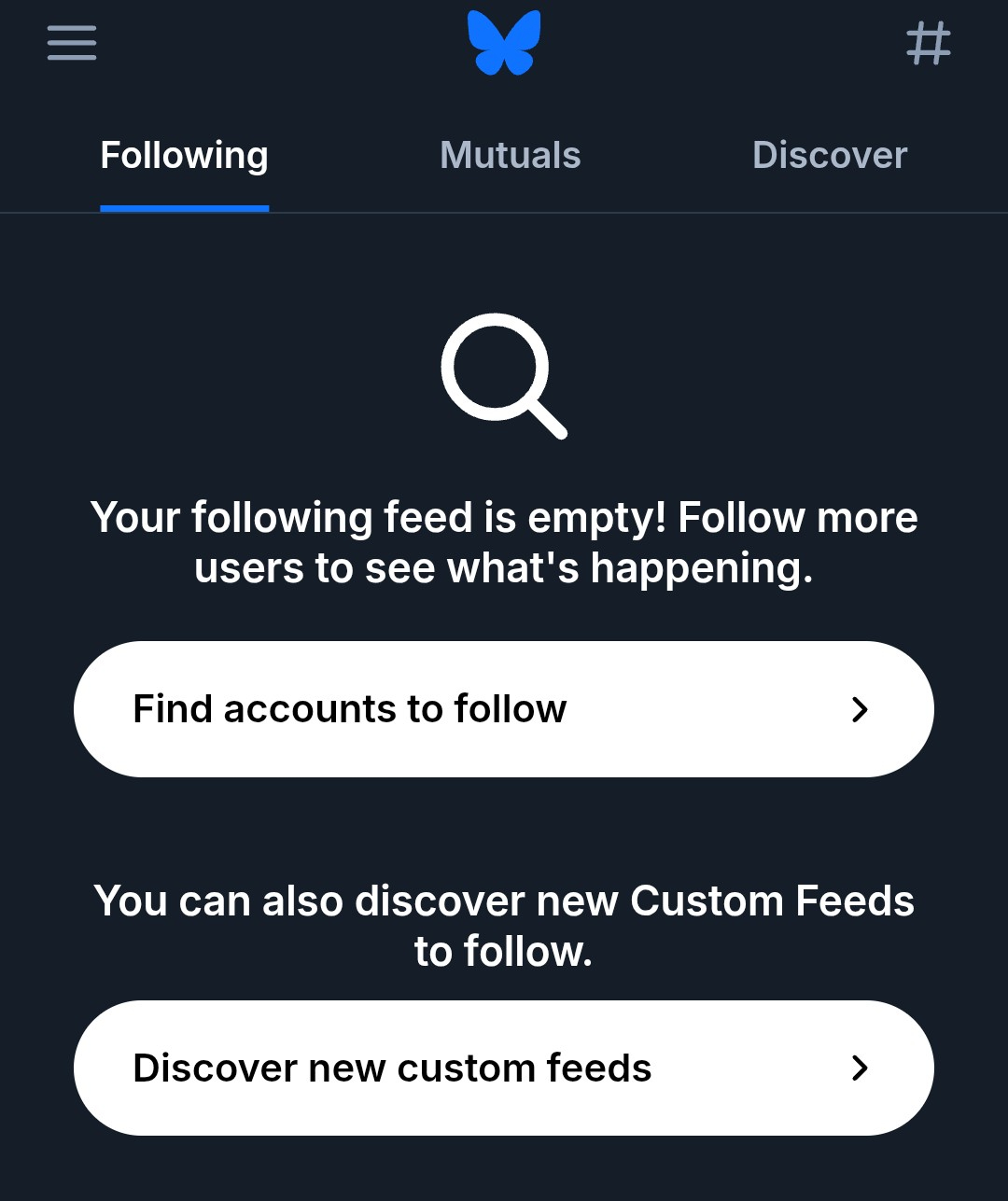Tap Discover new custom feeds
1008x1201 pixels.
pyautogui.click(x=503, y=1068)
